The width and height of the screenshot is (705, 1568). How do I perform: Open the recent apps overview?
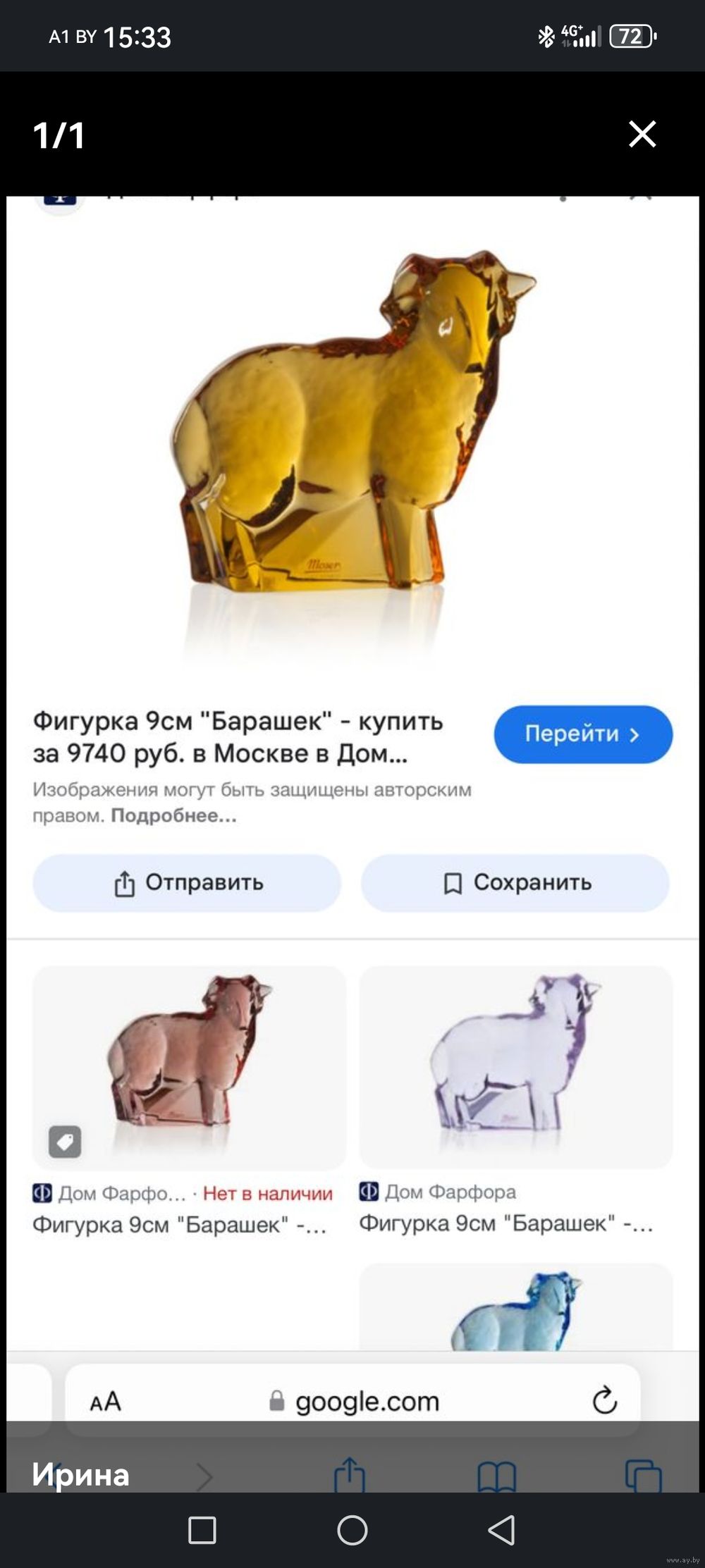[202, 1531]
